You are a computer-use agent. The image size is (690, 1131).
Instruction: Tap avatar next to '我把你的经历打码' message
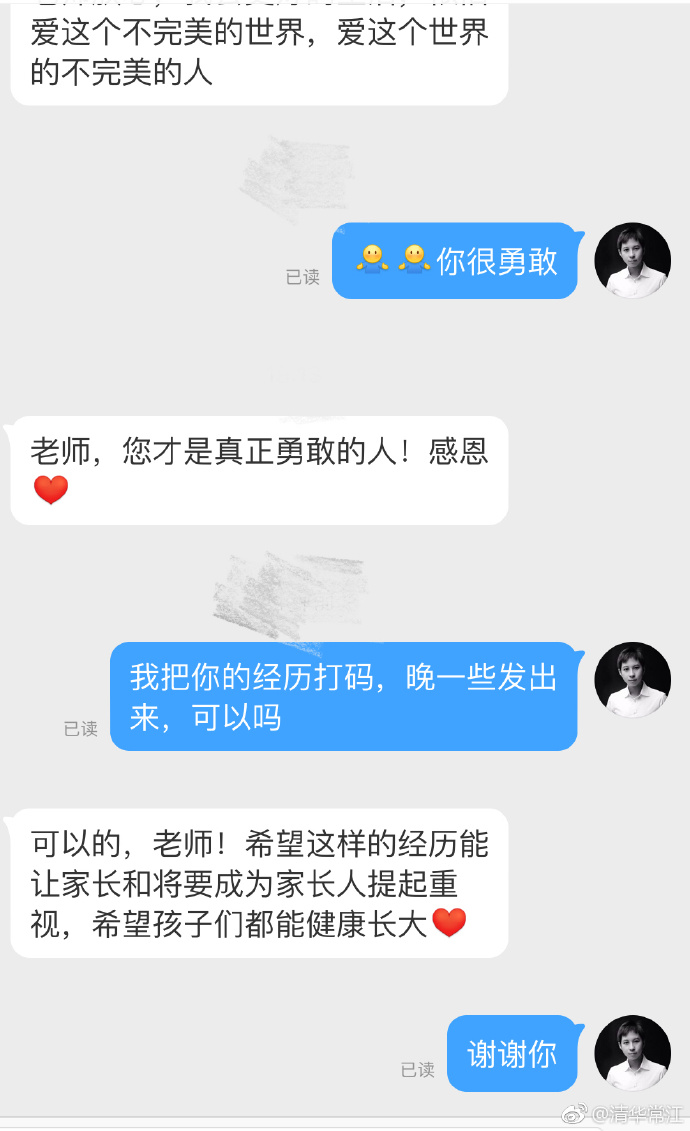[x=632, y=680]
